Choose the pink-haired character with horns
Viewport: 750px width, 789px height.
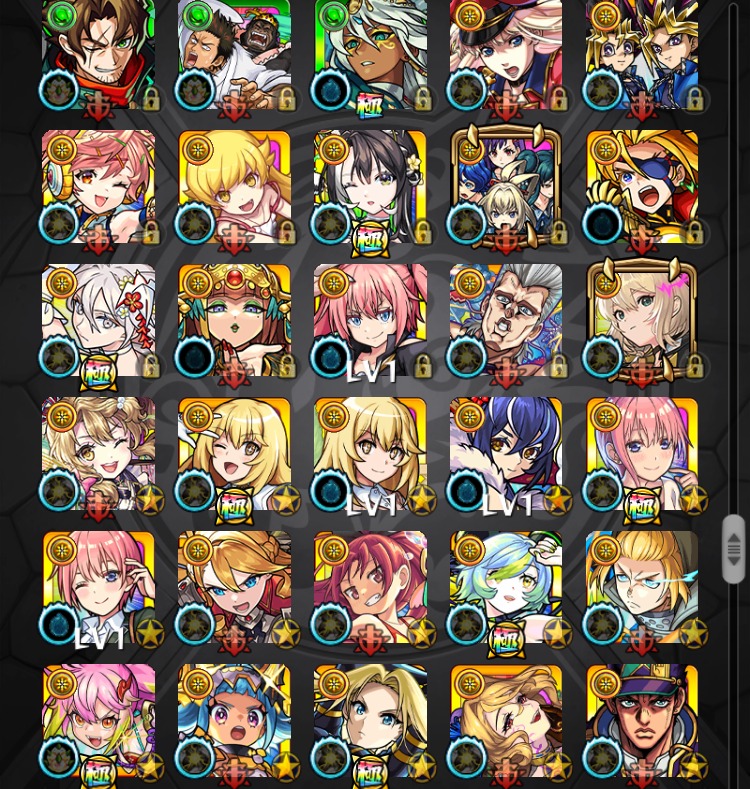coord(98,720)
